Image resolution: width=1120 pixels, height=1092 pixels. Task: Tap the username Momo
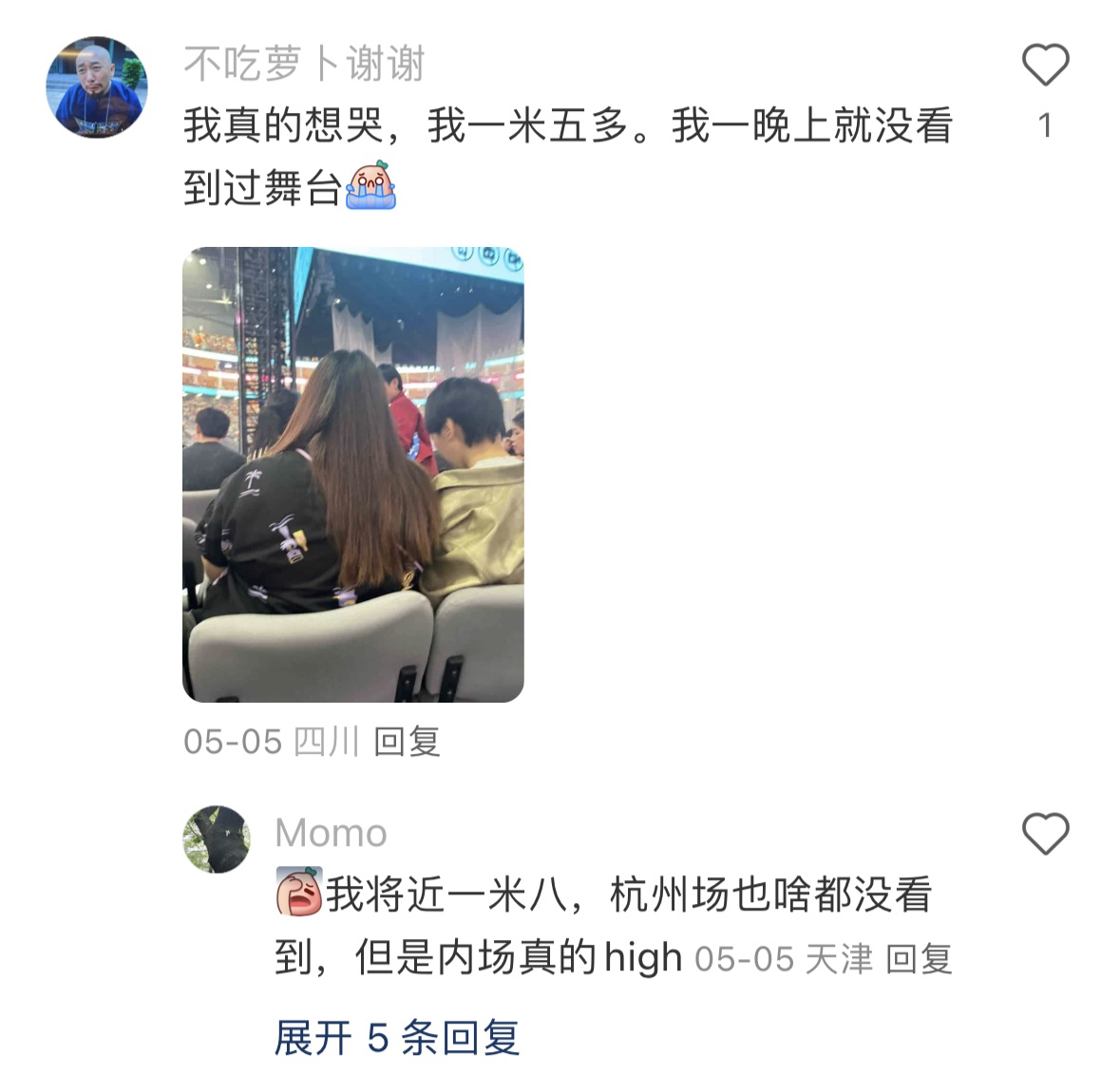point(331,833)
